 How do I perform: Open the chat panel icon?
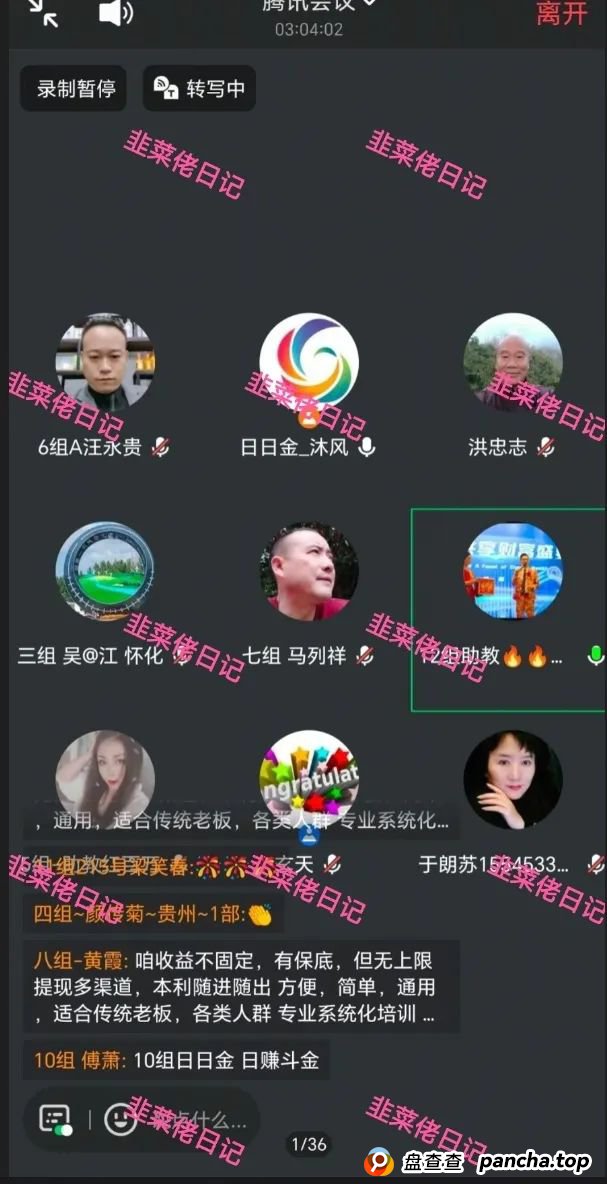click(55, 1119)
